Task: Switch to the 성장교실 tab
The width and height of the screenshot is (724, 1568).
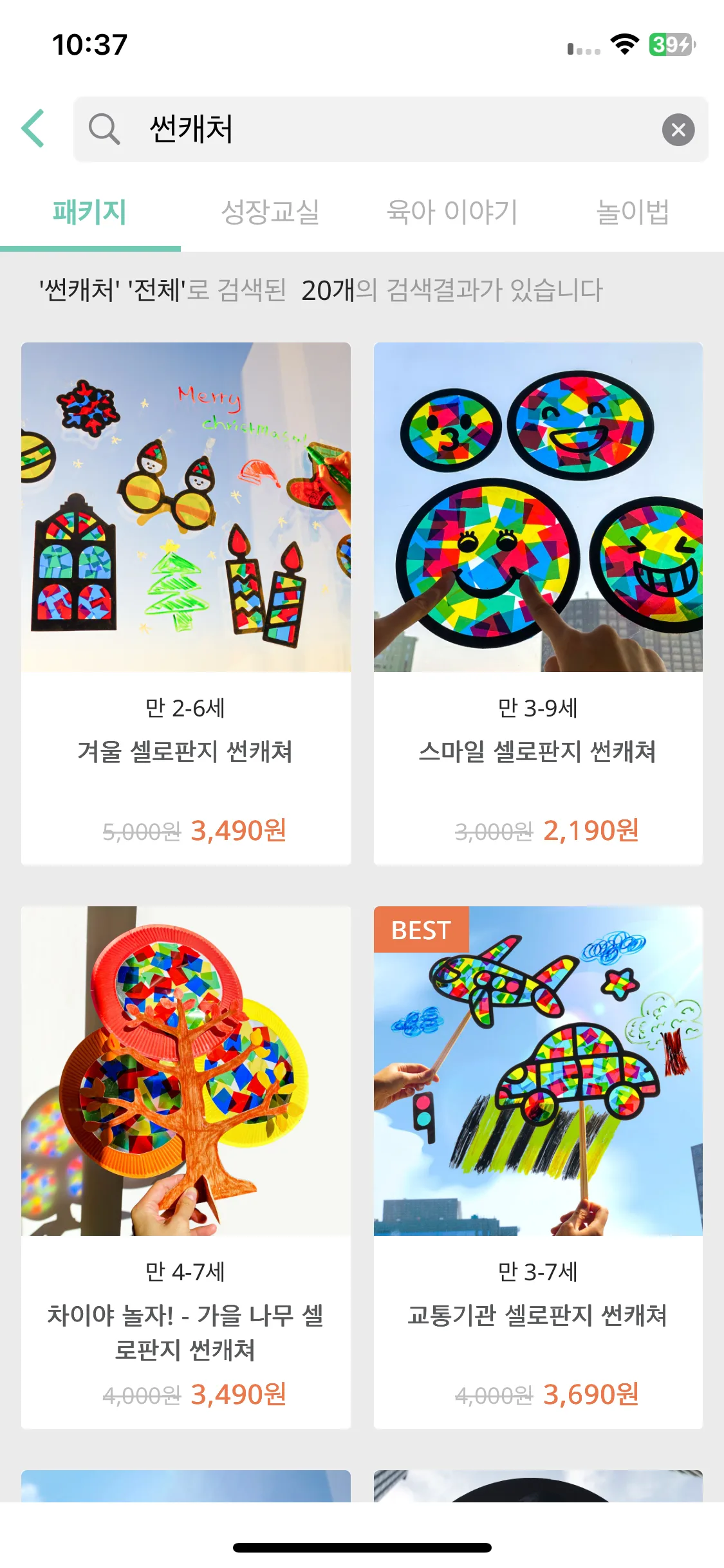Action: pyautogui.click(x=270, y=212)
